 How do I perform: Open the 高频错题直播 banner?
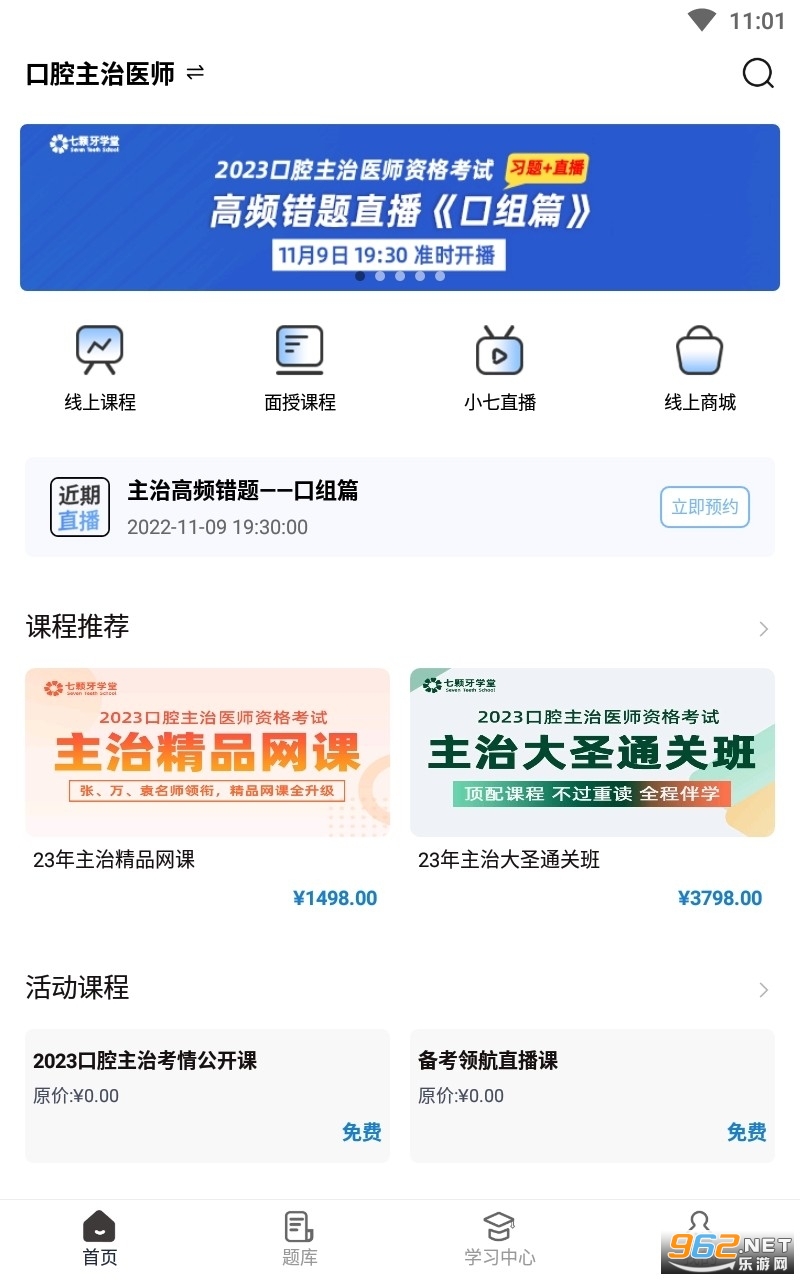coord(400,207)
